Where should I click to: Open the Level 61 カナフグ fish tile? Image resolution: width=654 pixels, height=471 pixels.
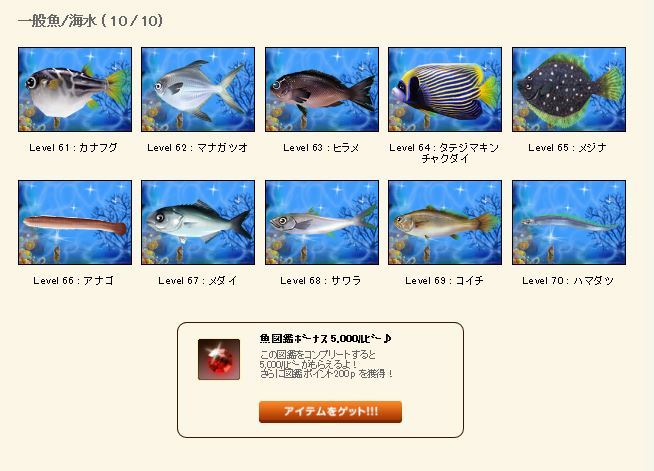(75, 90)
